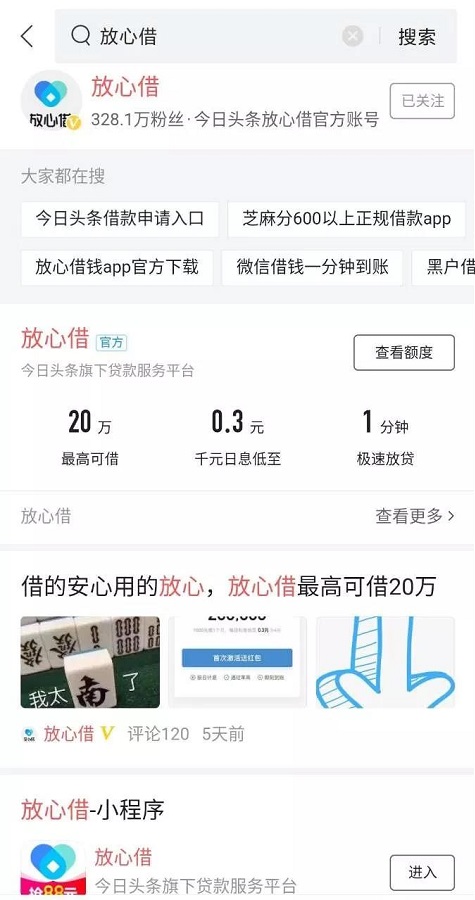Image resolution: width=475 pixels, height=900 pixels.
Task: Tap 进入 to open the mini program
Action: pyautogui.click(x=422, y=872)
